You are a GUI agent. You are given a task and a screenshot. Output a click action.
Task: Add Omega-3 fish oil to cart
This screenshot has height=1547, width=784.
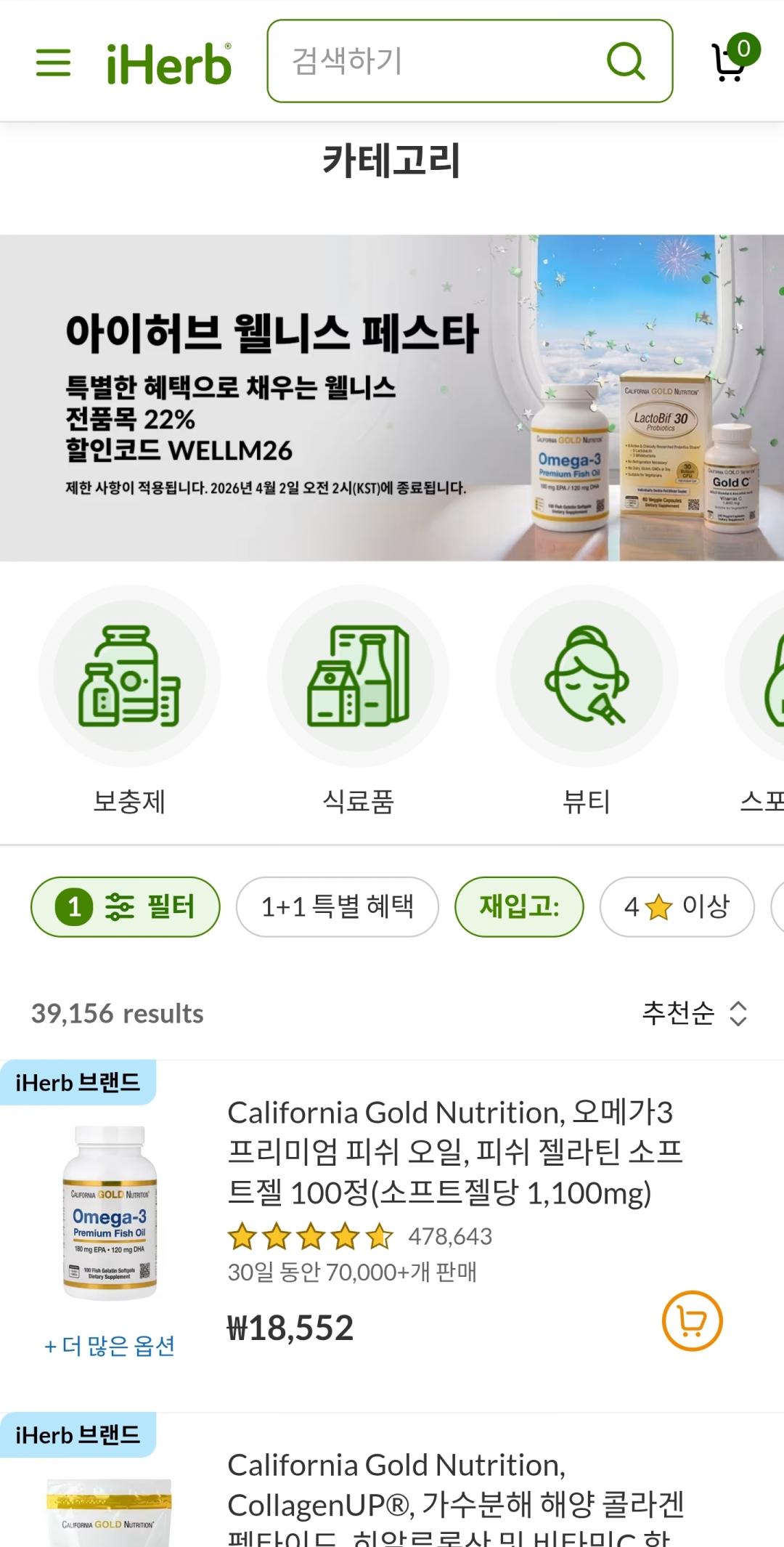pos(692,1321)
